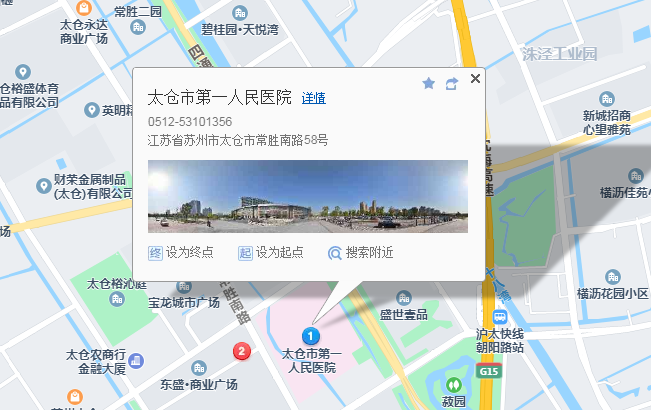Select the red marker numbered 2
The height and width of the screenshot is (410, 651).
coord(240,350)
